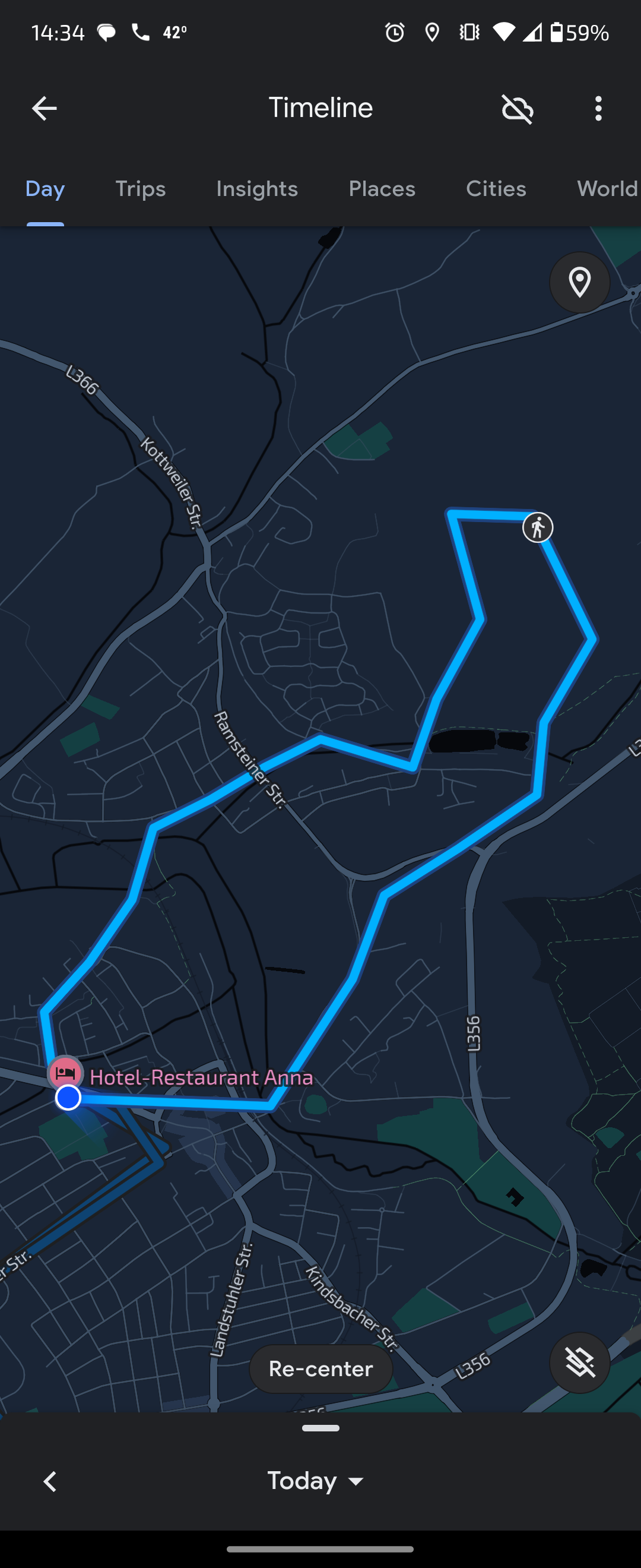641x1568 pixels.
Task: Show the Cities tab
Action: coord(496,189)
